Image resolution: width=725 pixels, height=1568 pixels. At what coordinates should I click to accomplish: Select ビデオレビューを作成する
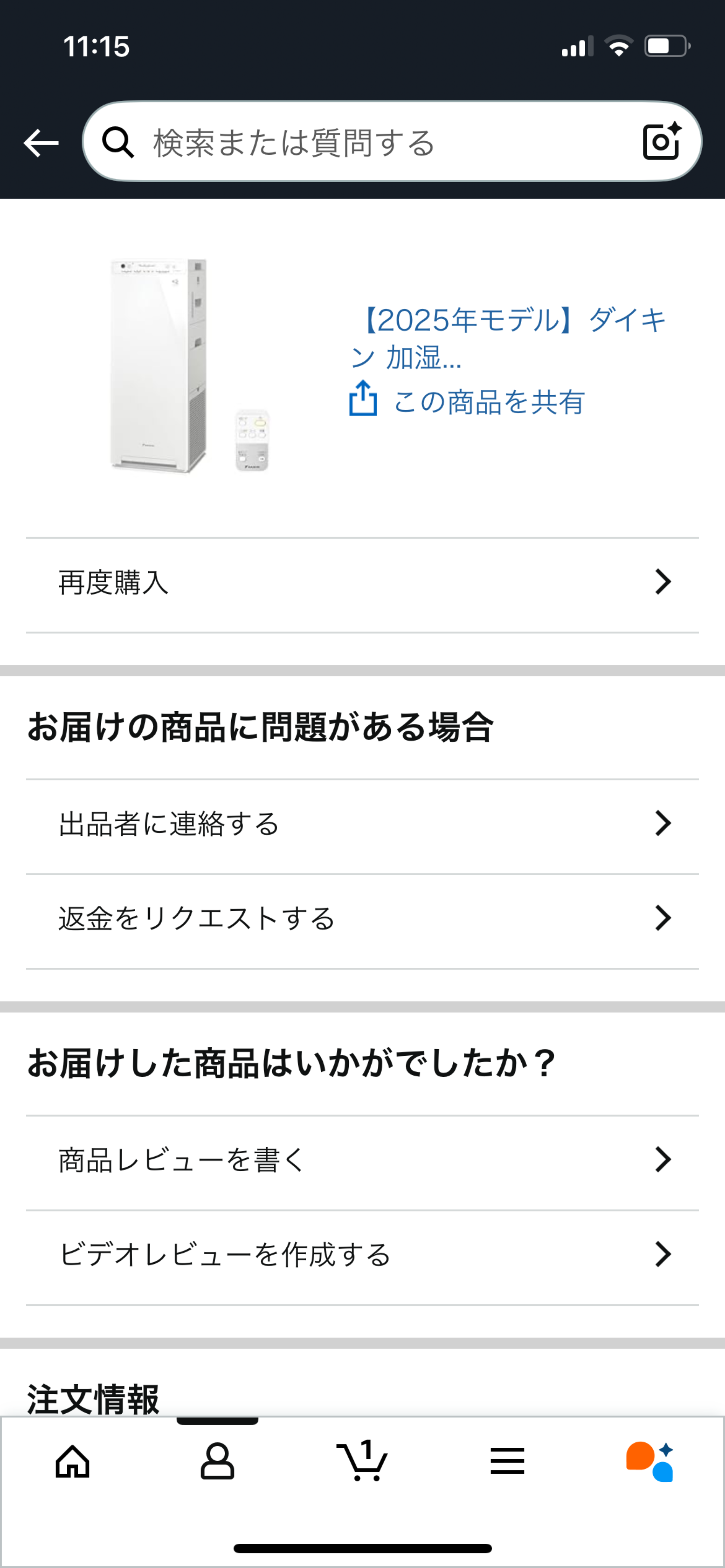pos(362,1255)
